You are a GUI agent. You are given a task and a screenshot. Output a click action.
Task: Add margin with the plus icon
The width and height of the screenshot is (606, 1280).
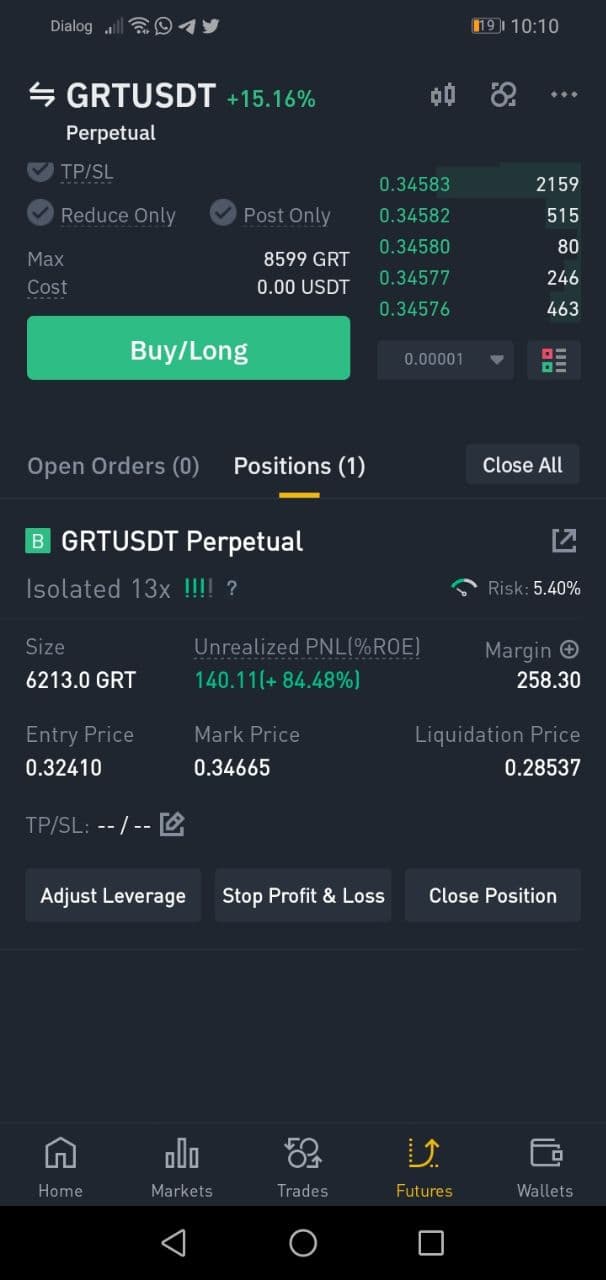(x=569, y=649)
